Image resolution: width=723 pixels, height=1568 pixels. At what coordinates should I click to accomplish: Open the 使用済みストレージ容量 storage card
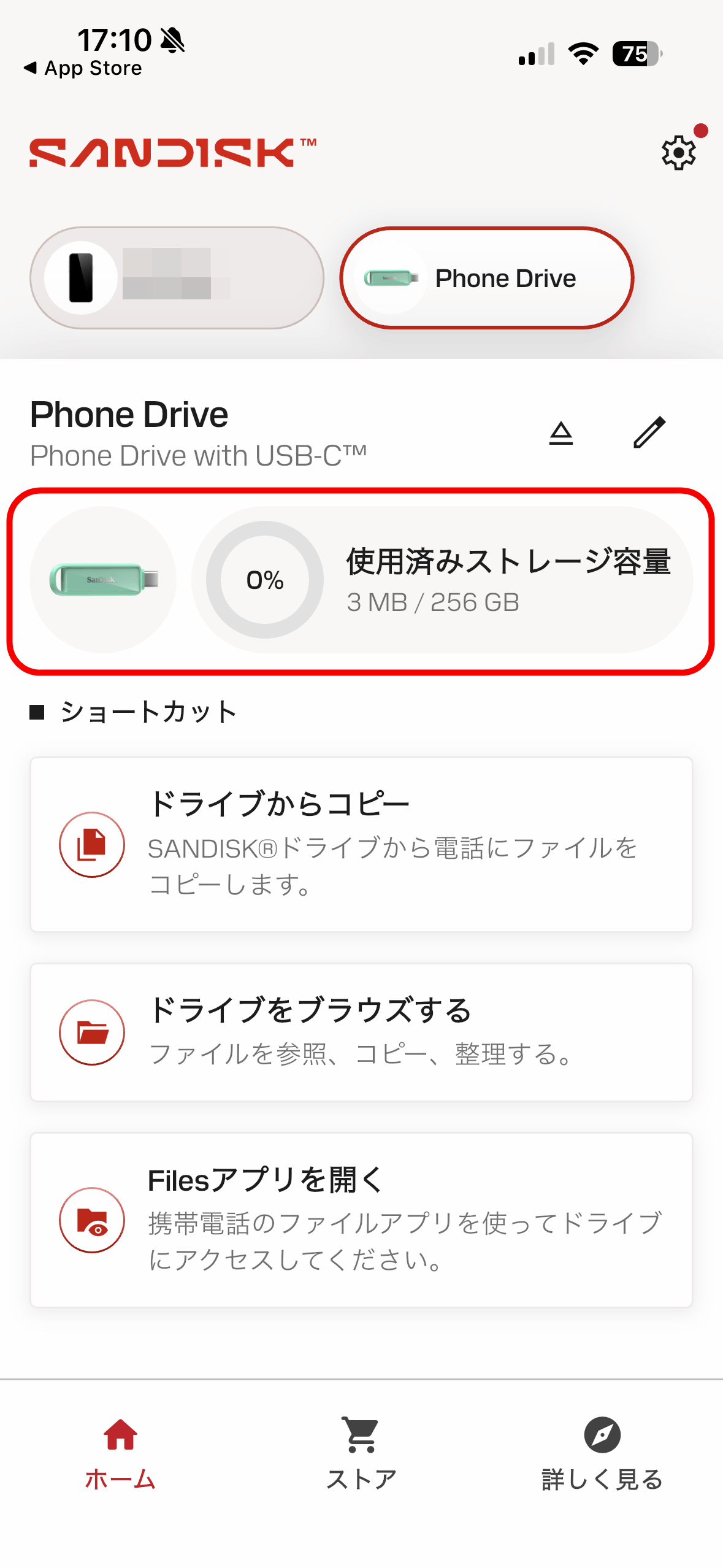tap(442, 580)
